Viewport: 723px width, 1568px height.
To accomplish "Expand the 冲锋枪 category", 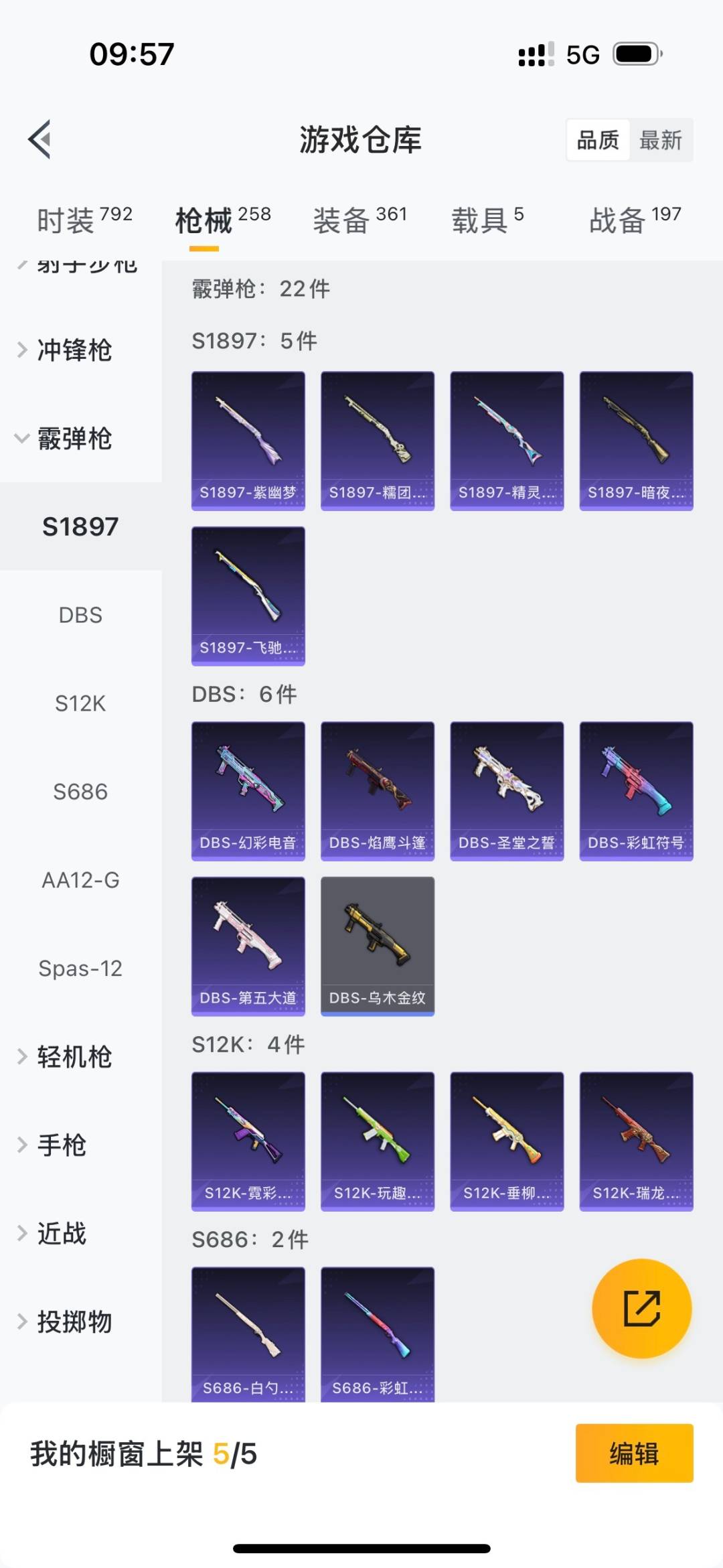I will (x=74, y=350).
